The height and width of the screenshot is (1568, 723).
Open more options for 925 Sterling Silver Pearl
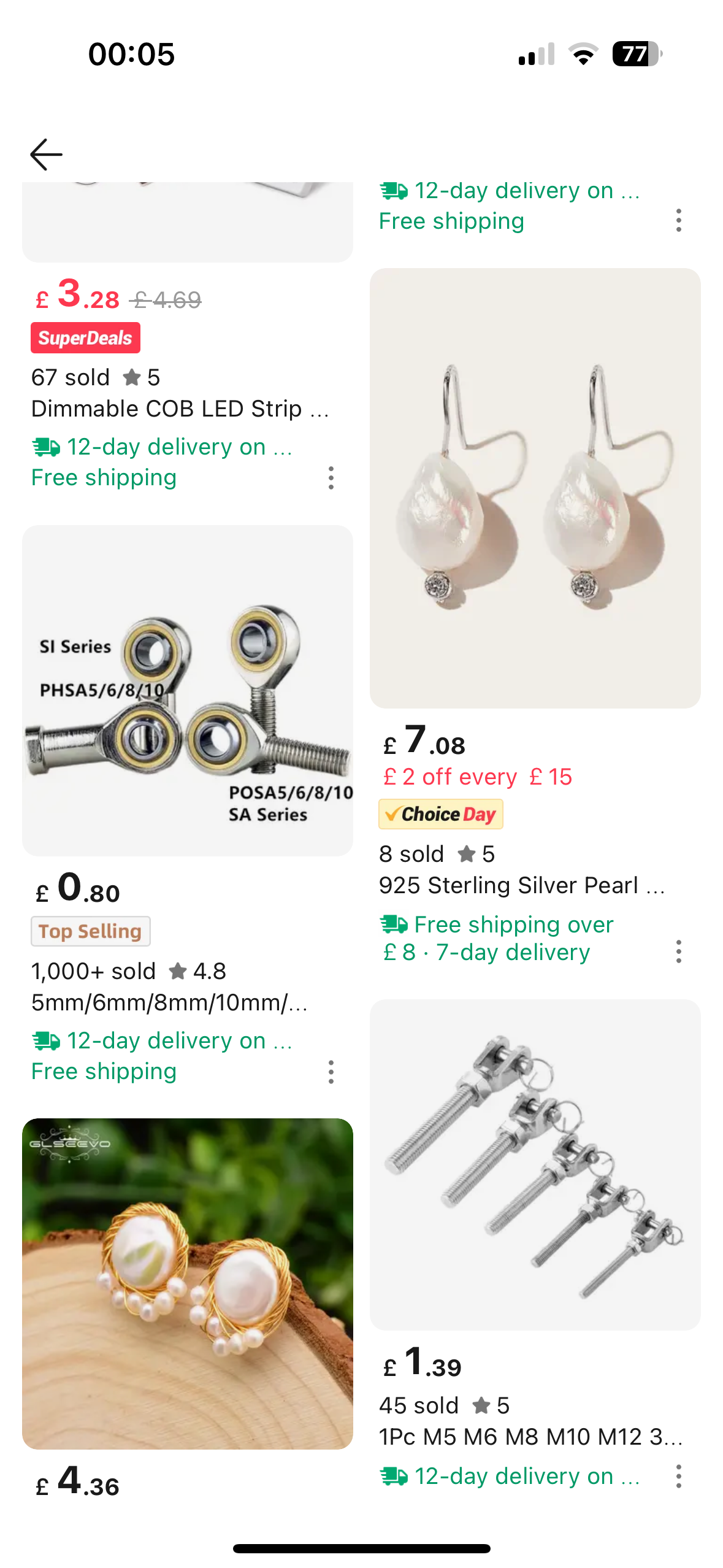(678, 951)
